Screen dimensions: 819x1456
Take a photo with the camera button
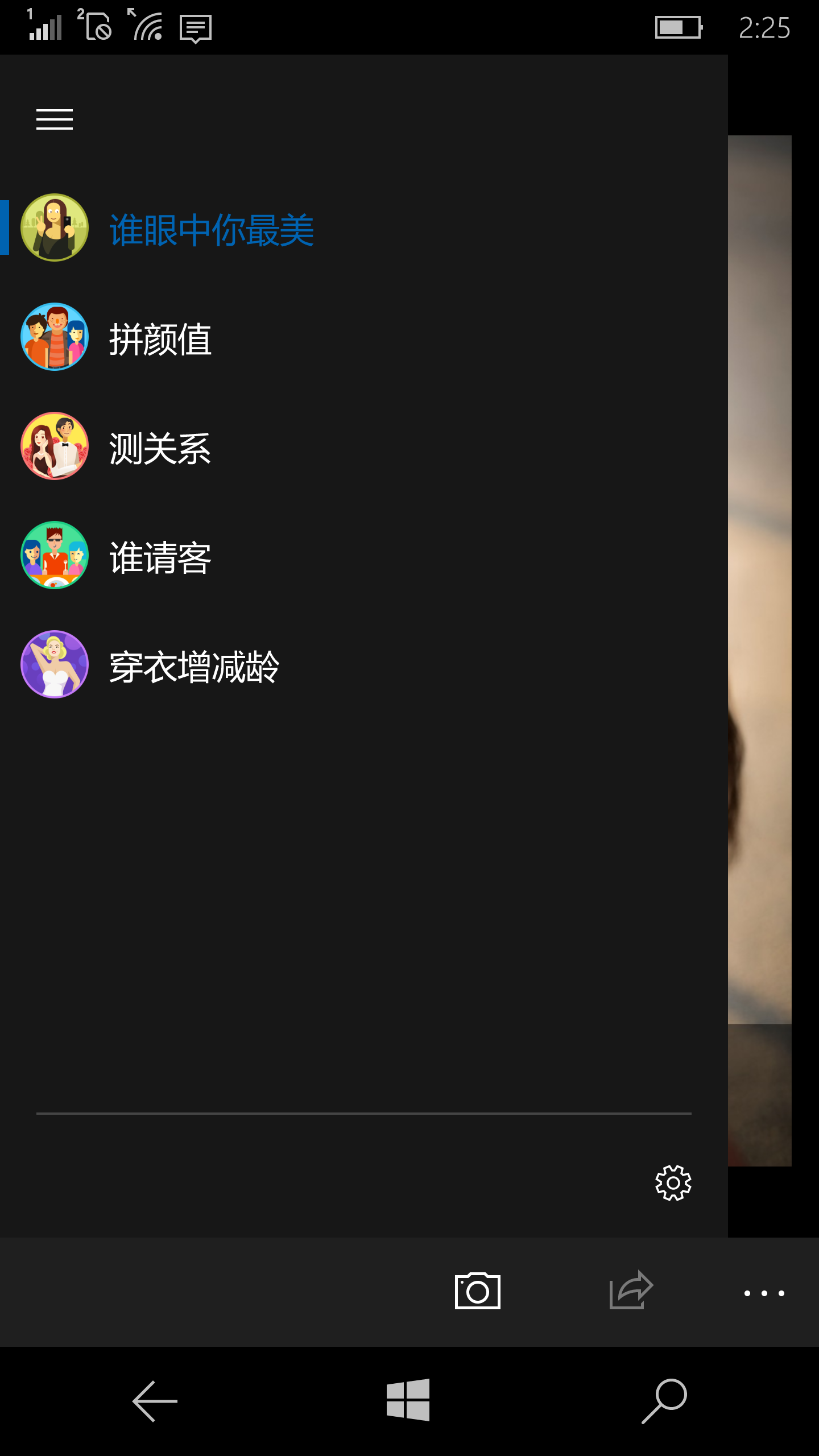[478, 1291]
